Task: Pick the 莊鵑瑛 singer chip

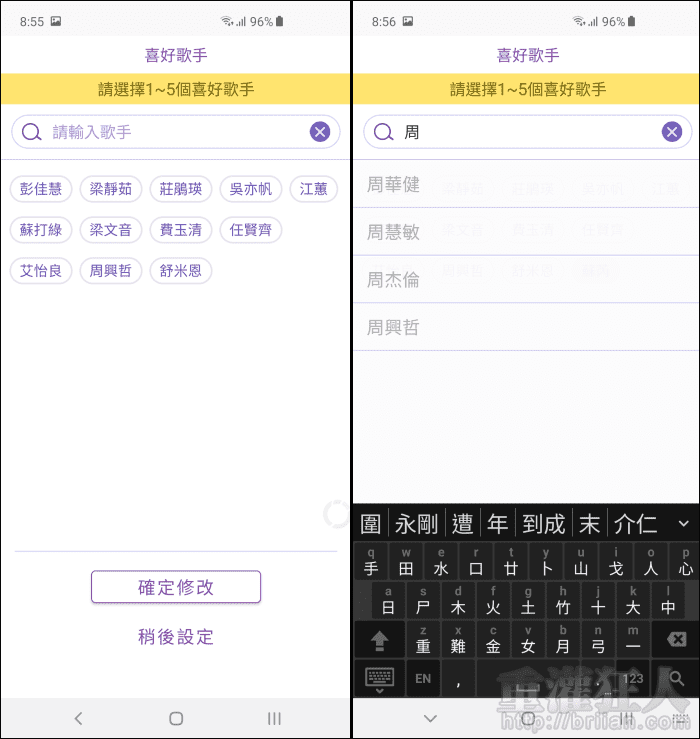Action: [x=181, y=189]
